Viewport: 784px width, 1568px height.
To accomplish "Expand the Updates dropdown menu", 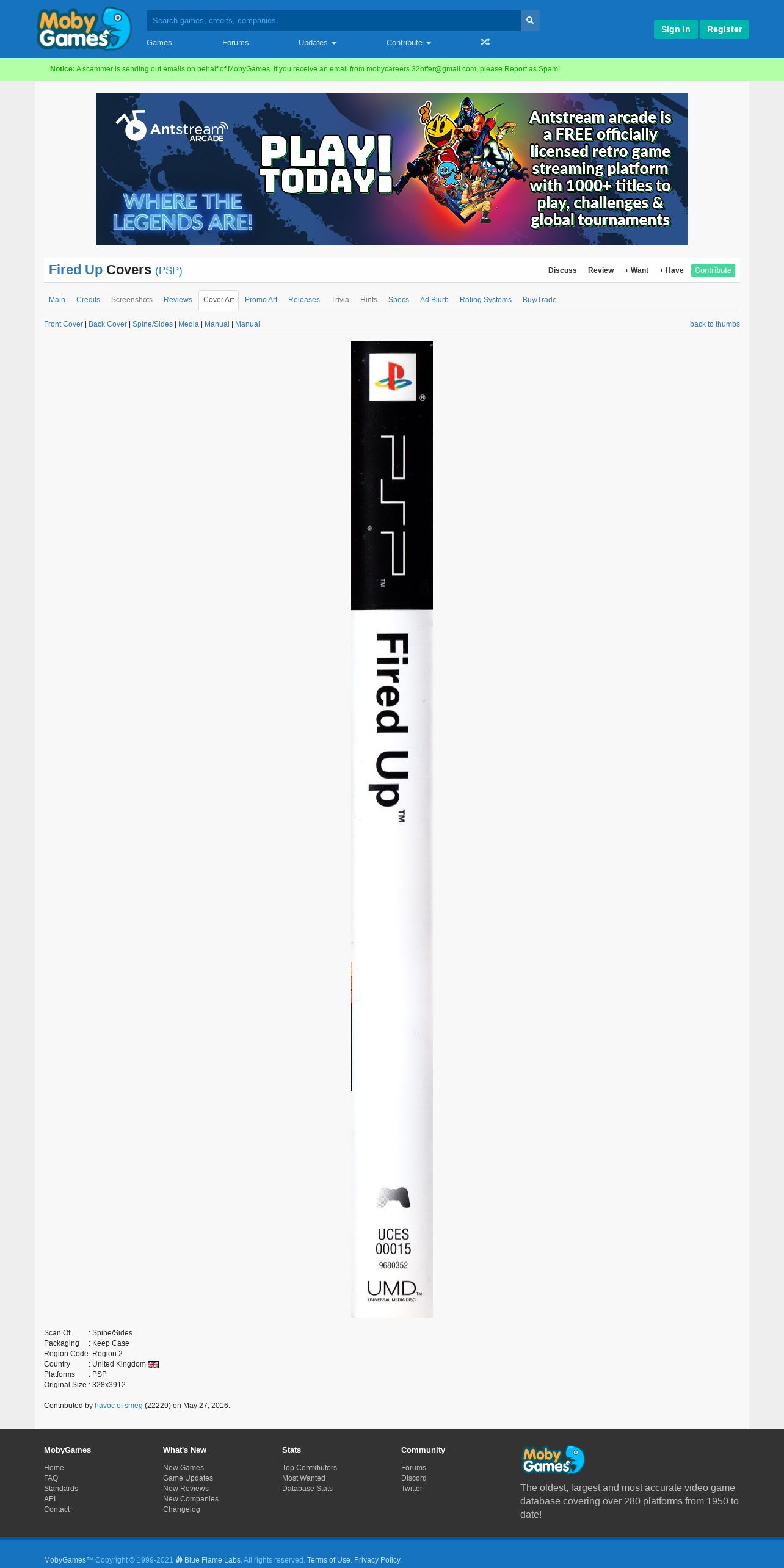I will coord(318,43).
